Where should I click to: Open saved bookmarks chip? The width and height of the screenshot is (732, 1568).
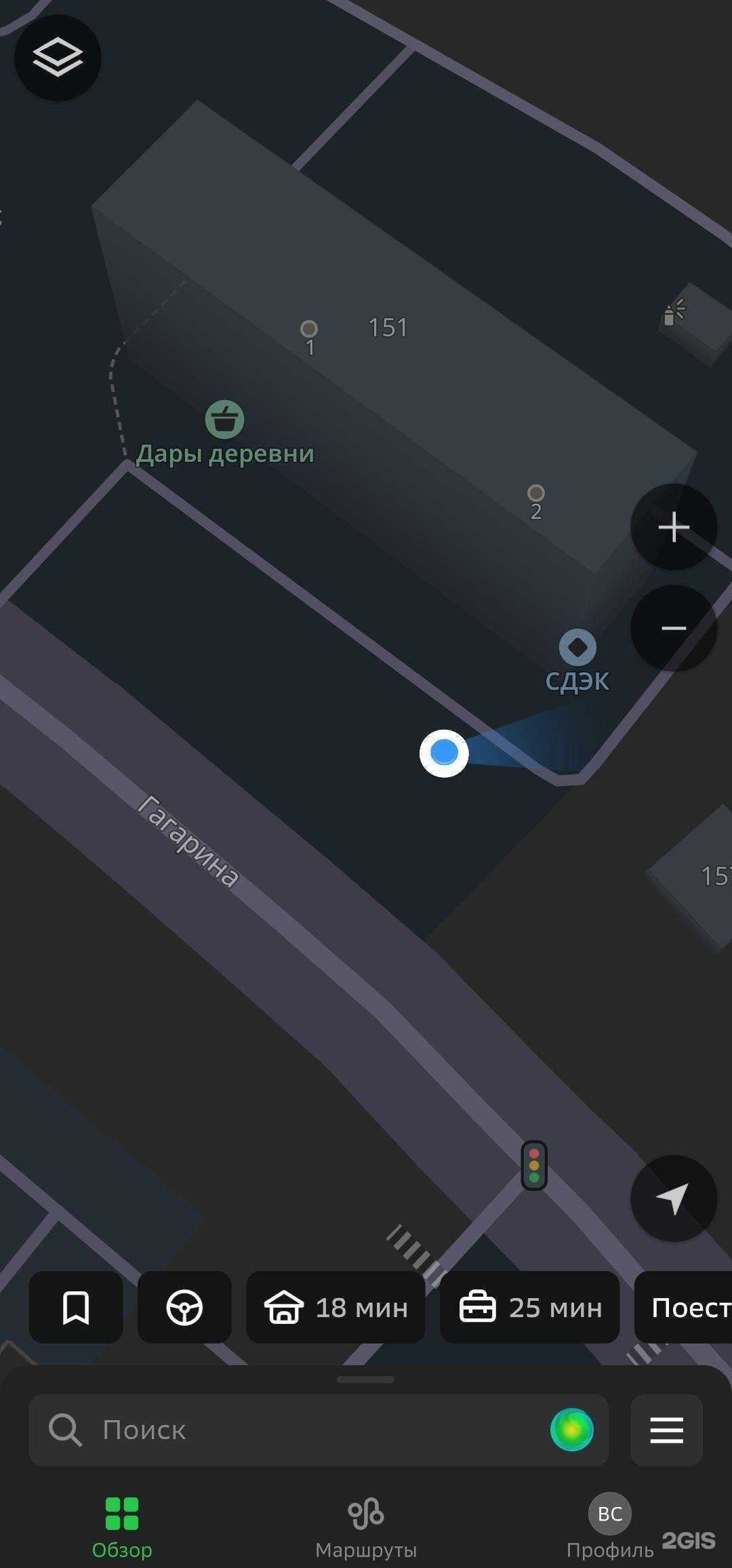(76, 1307)
